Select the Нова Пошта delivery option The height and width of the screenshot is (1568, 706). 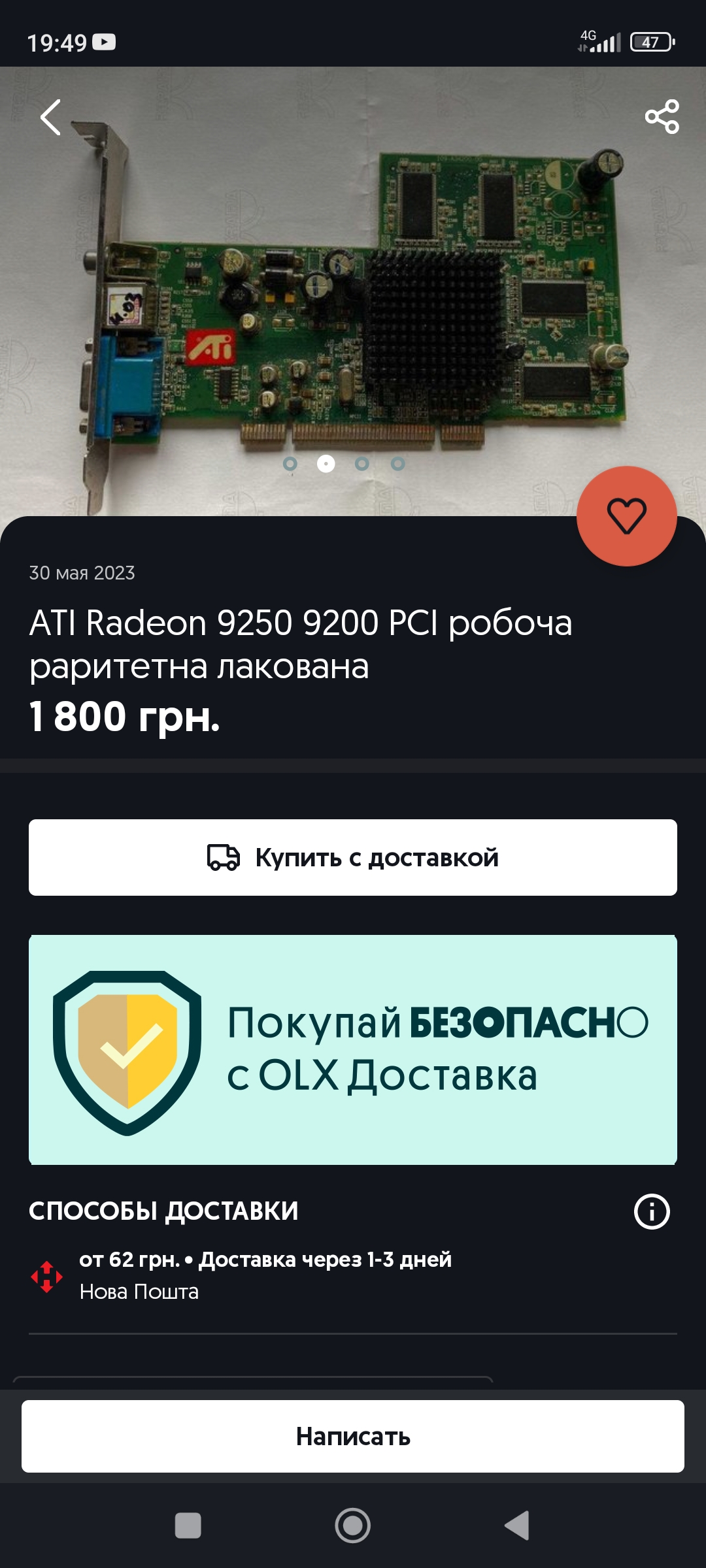coord(265,1275)
